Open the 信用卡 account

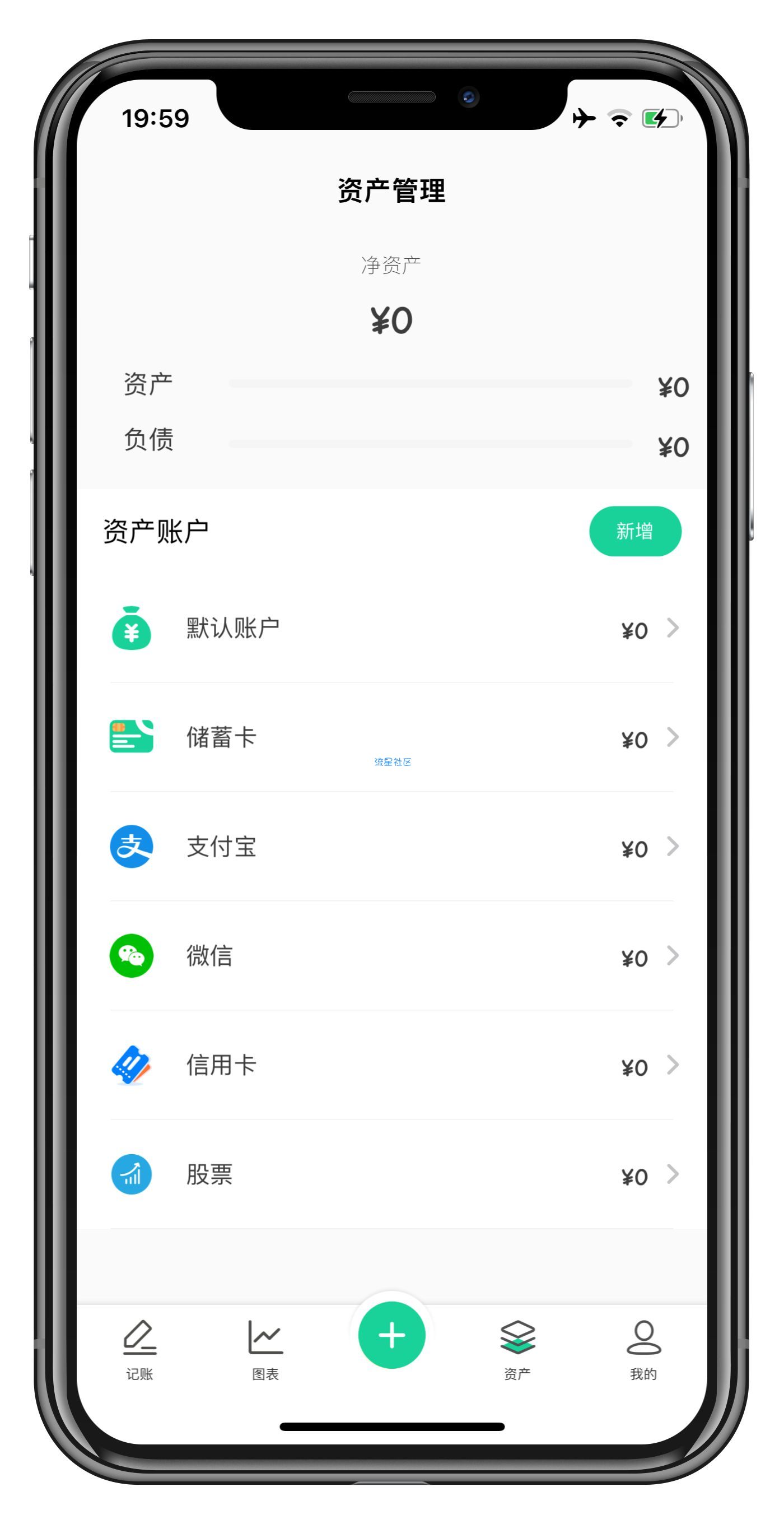pos(391,1065)
